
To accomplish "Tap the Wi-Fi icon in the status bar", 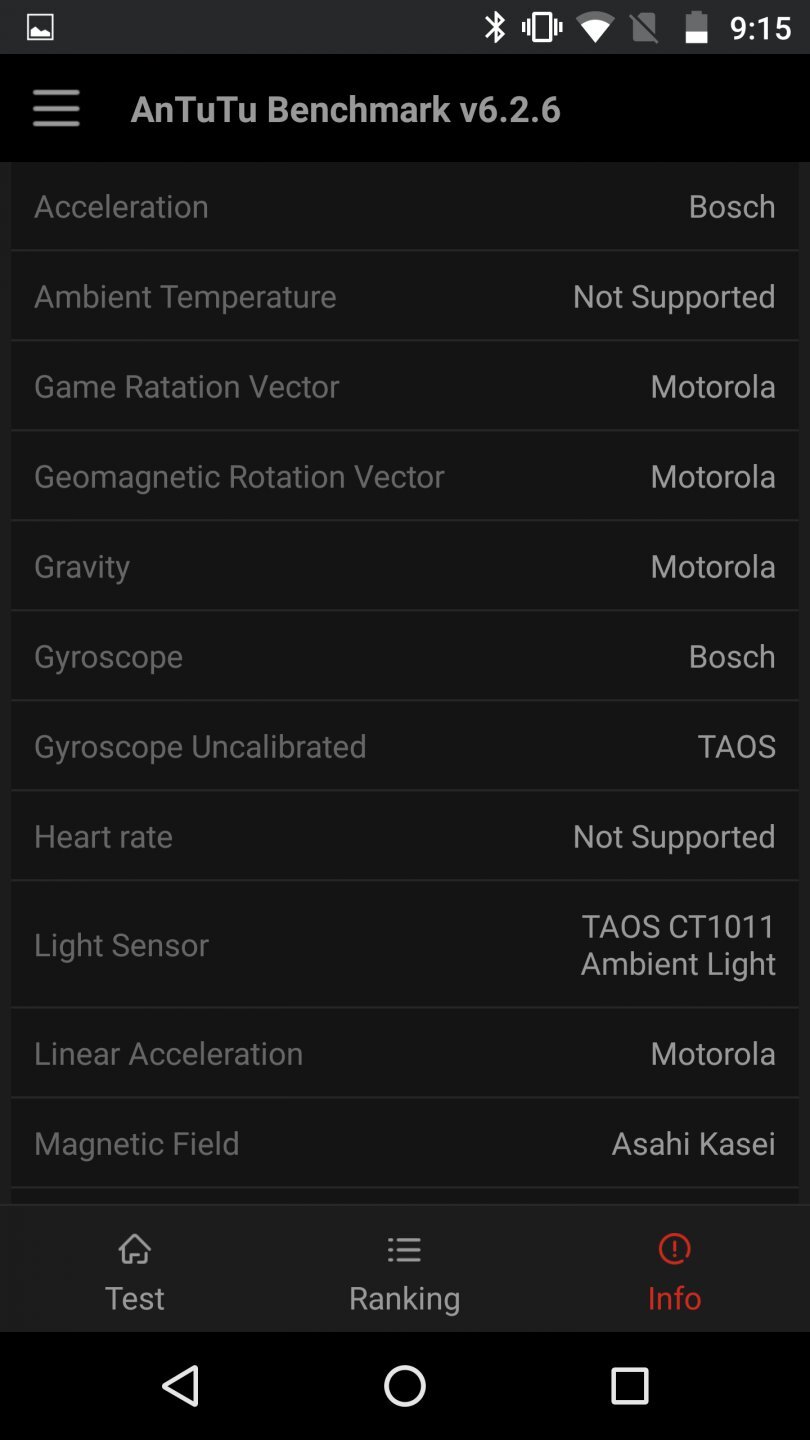I will click(x=597, y=27).
